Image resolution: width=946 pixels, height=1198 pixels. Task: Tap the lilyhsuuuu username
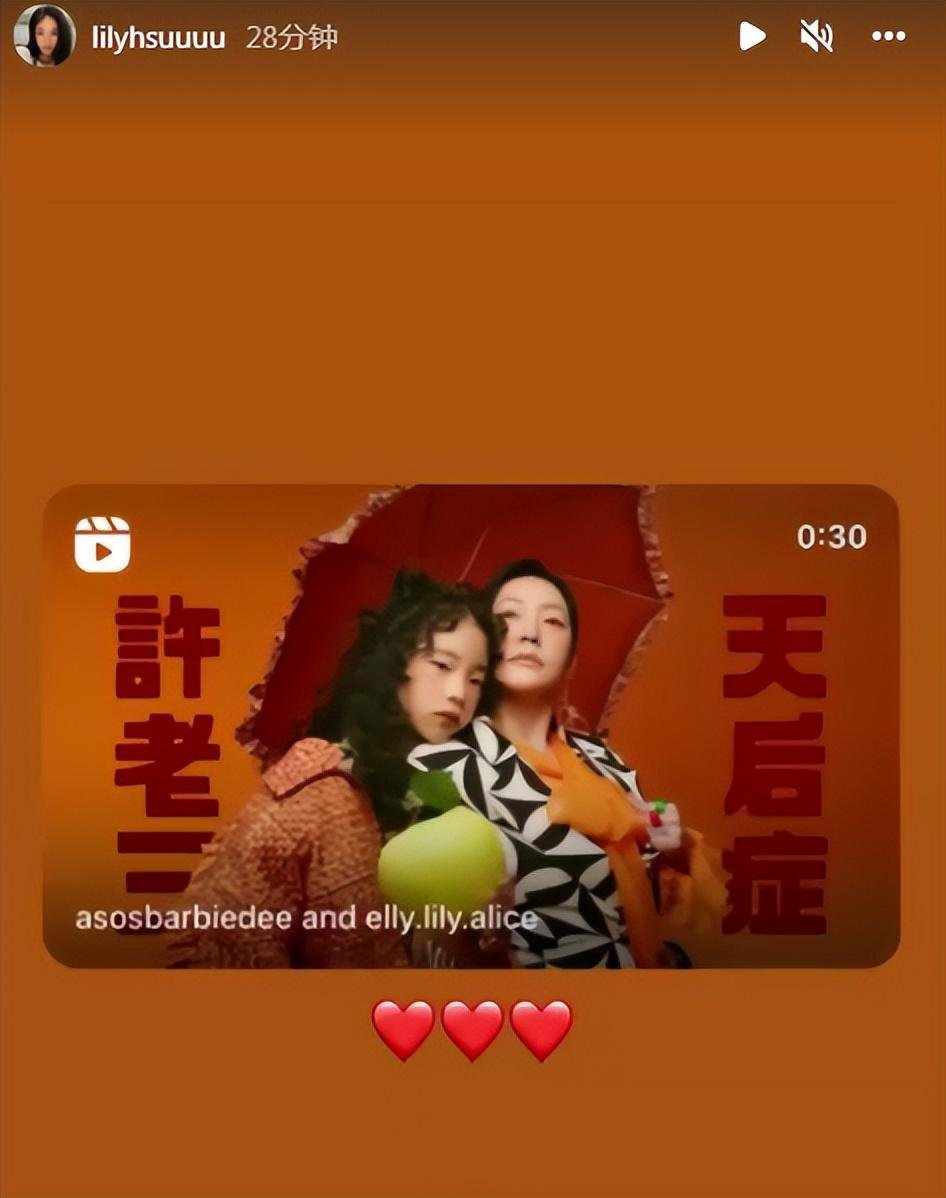(x=158, y=38)
